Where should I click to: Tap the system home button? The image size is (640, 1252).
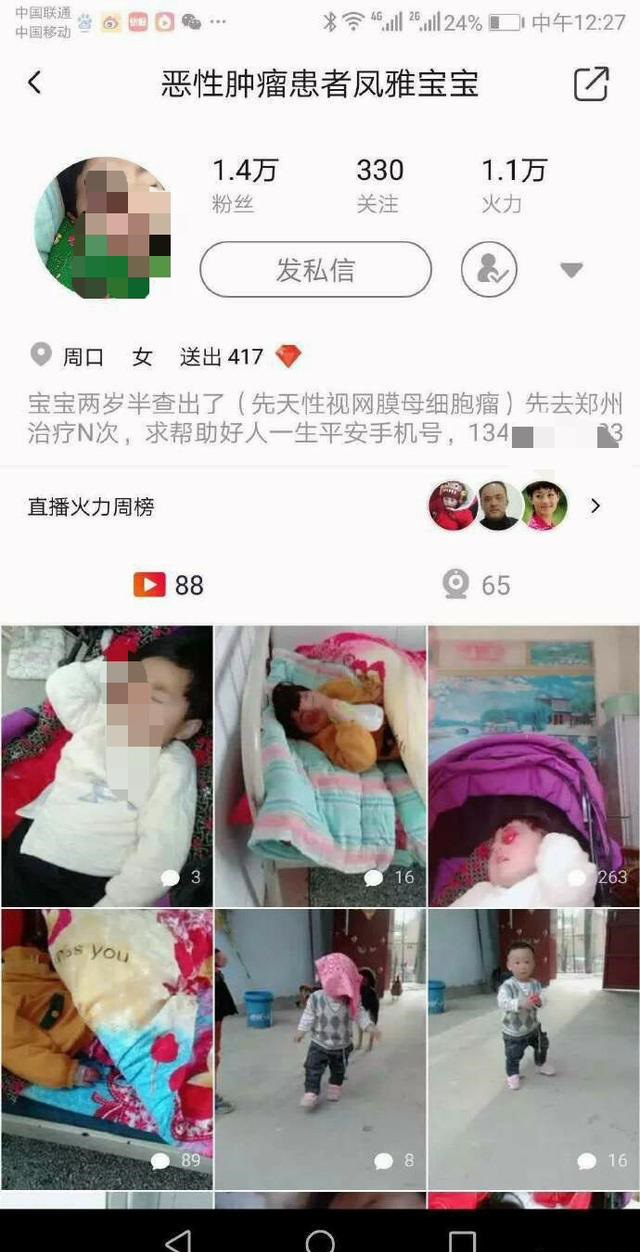(x=320, y=1239)
